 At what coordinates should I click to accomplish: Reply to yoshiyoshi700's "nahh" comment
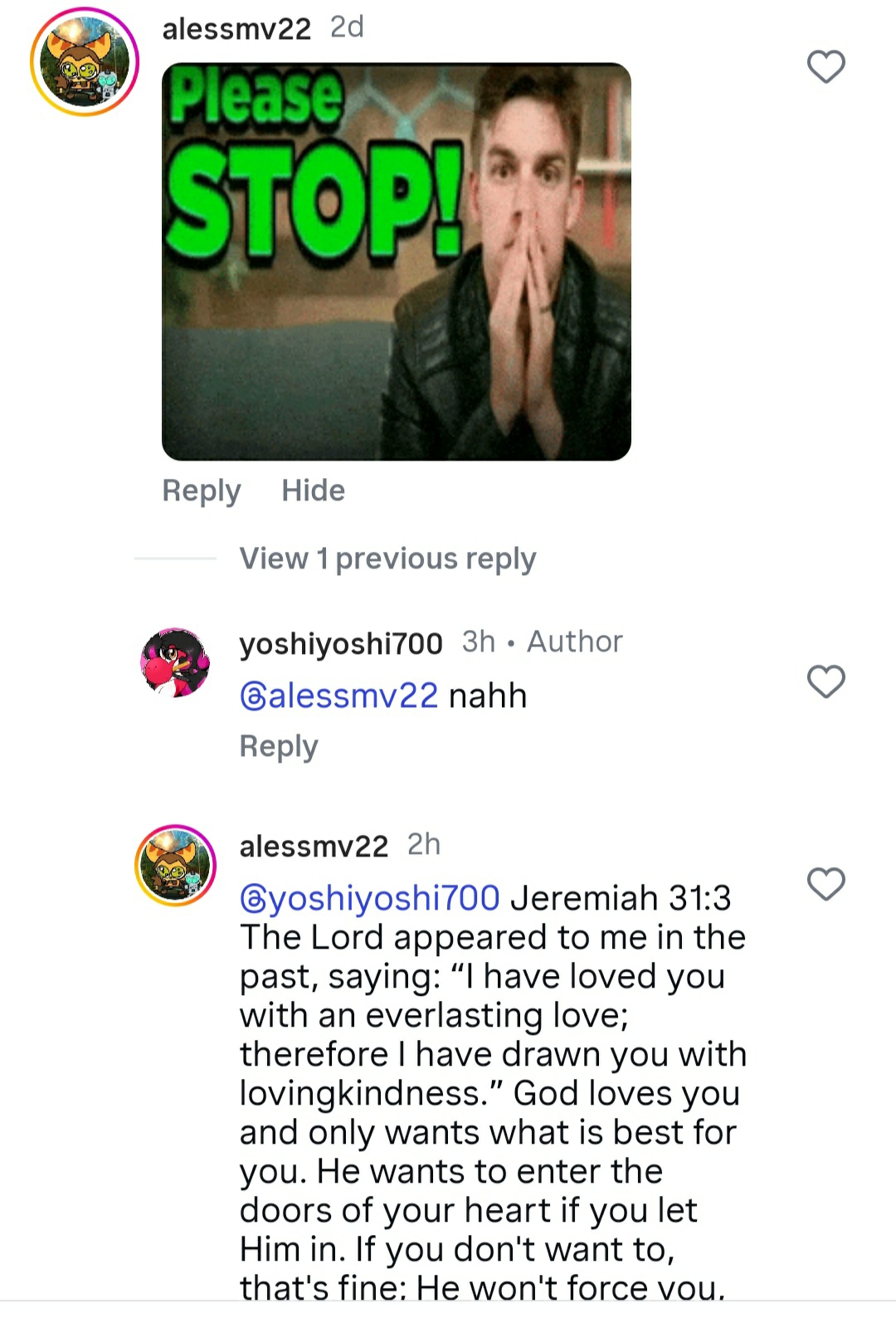(x=279, y=746)
